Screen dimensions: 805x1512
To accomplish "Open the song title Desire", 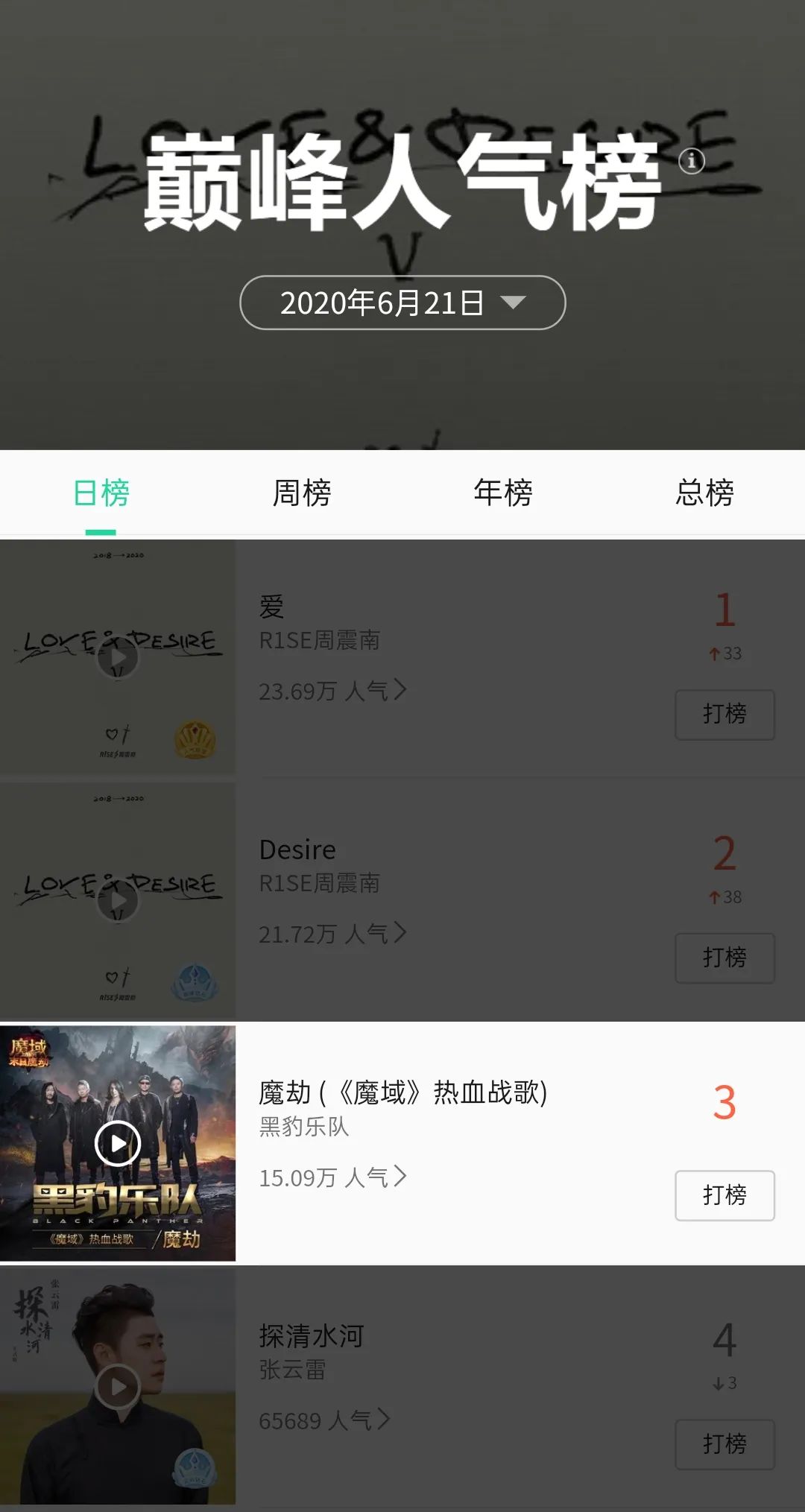I will coord(297,850).
